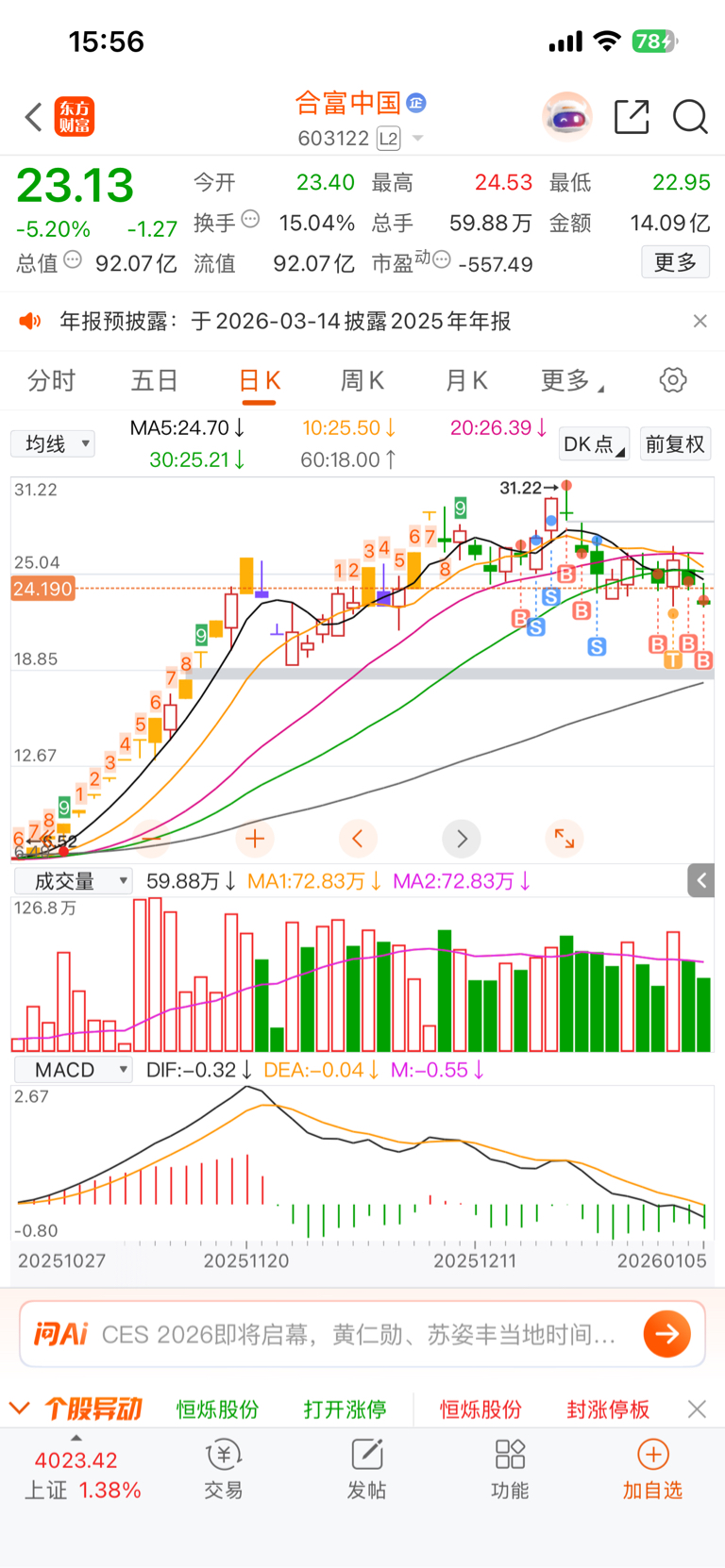The height and width of the screenshot is (1568, 725).
Task: Open chart settings gear icon
Action: pyautogui.click(x=672, y=380)
